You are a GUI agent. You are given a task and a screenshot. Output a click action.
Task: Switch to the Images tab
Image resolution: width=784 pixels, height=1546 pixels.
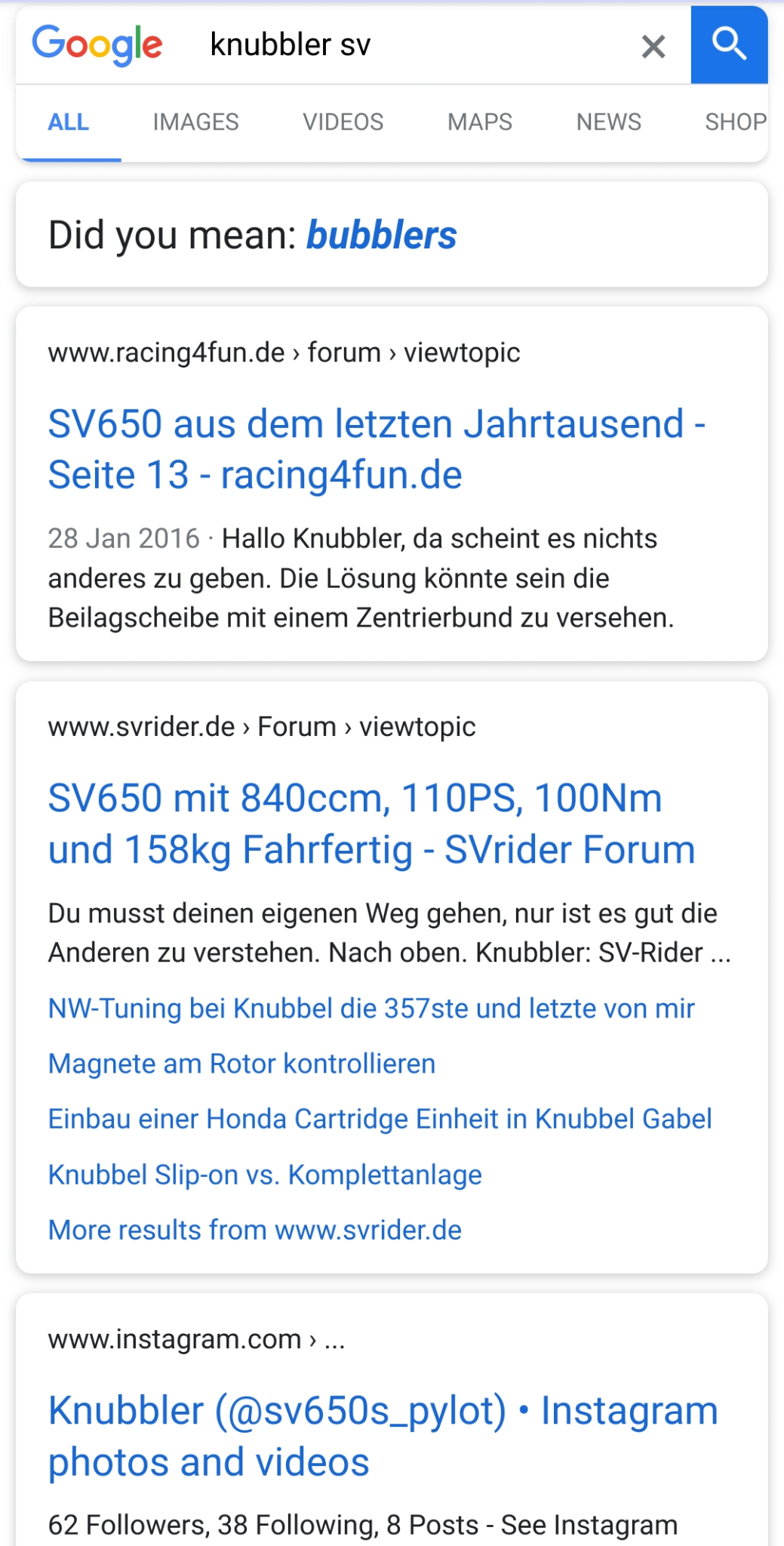[195, 122]
